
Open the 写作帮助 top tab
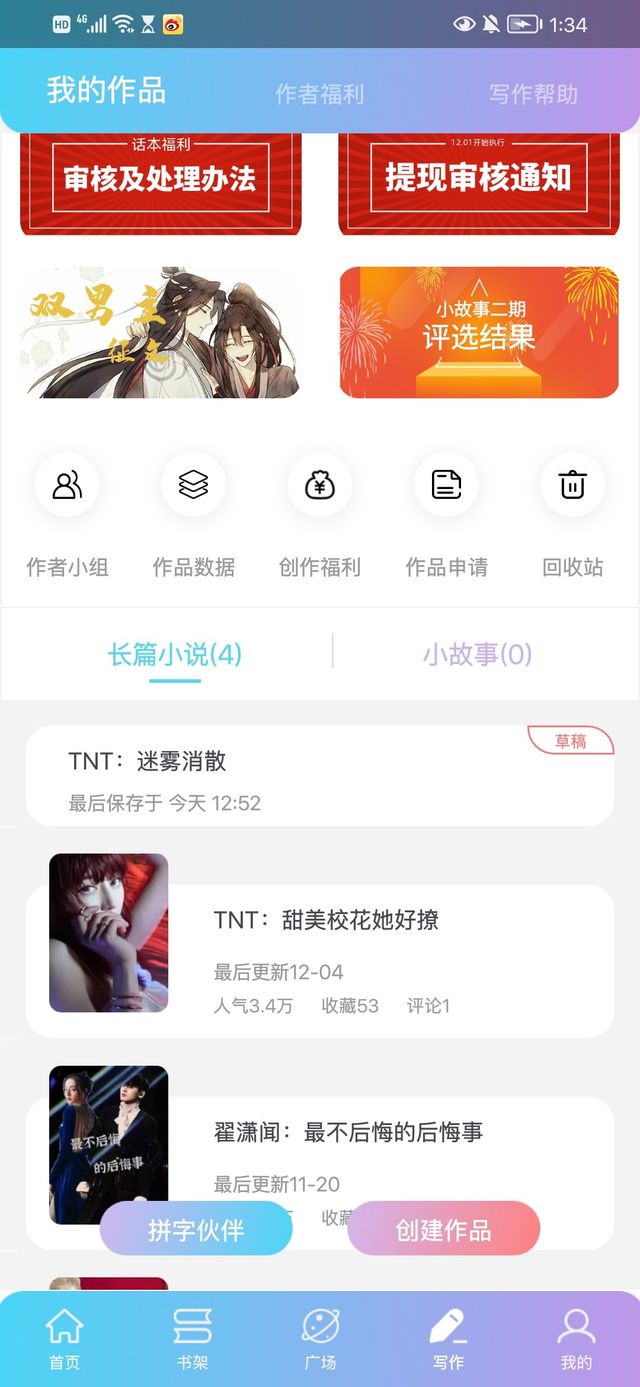click(x=533, y=94)
